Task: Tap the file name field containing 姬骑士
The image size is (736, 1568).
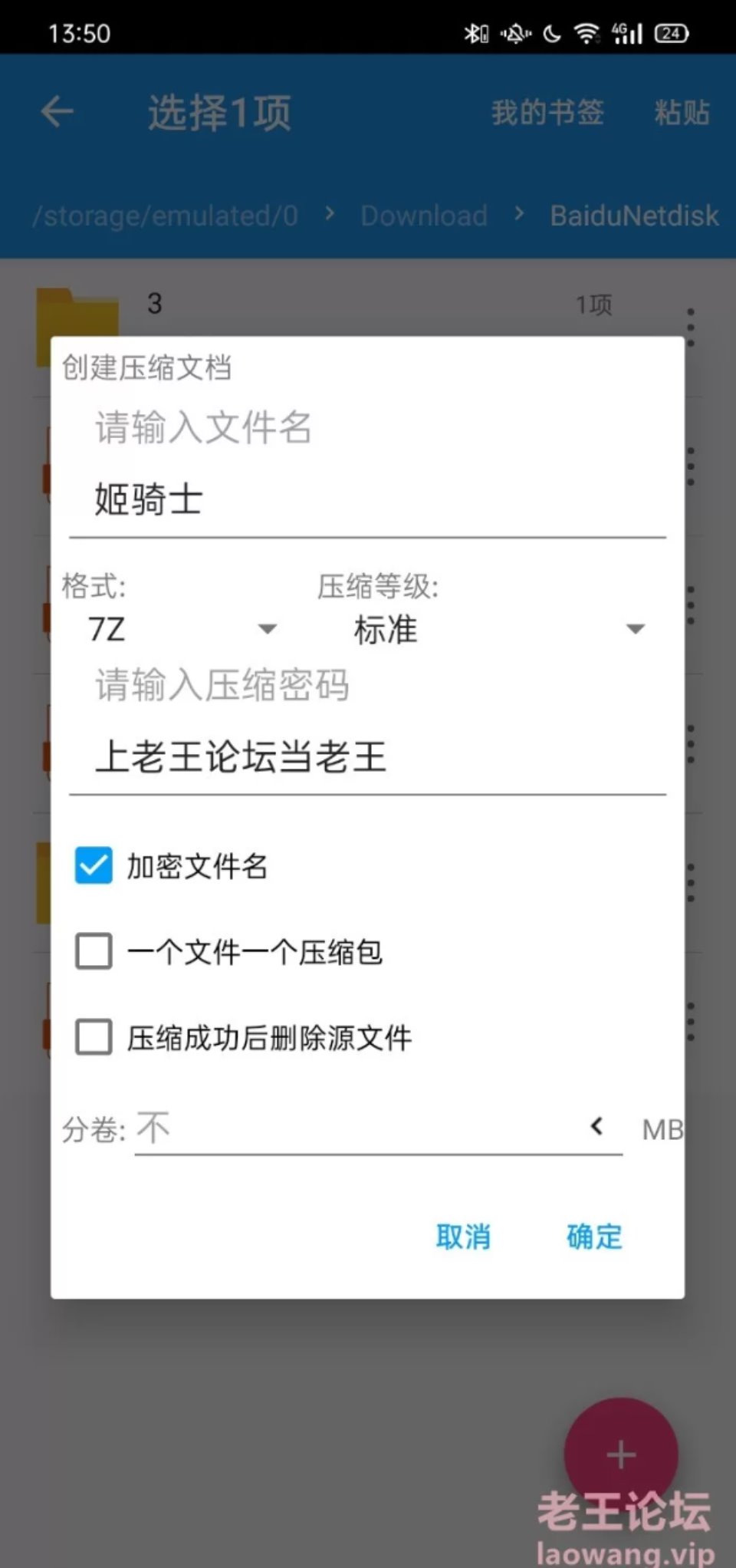Action: pyautogui.click(x=367, y=499)
